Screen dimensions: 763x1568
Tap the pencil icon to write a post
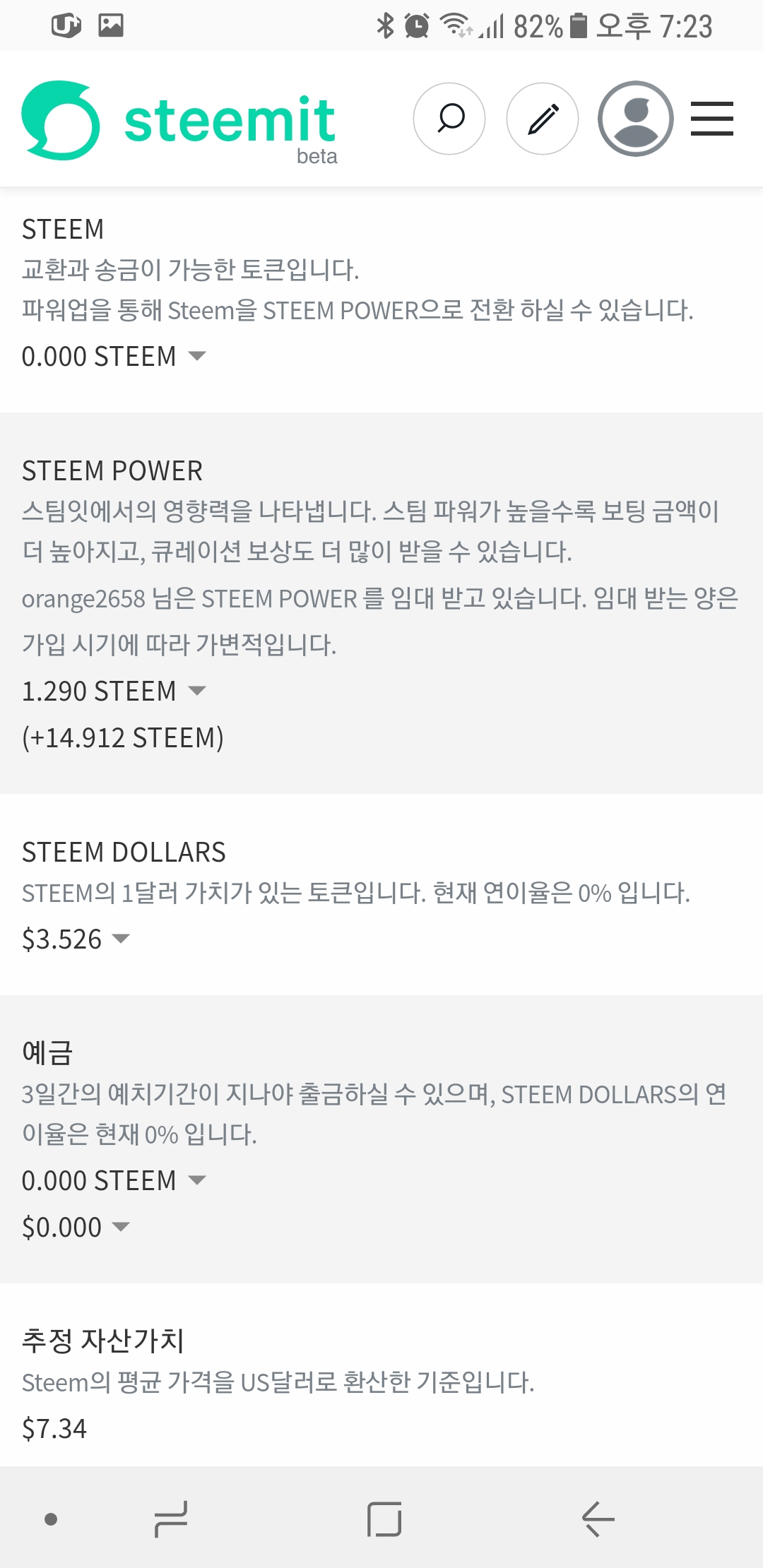point(543,119)
